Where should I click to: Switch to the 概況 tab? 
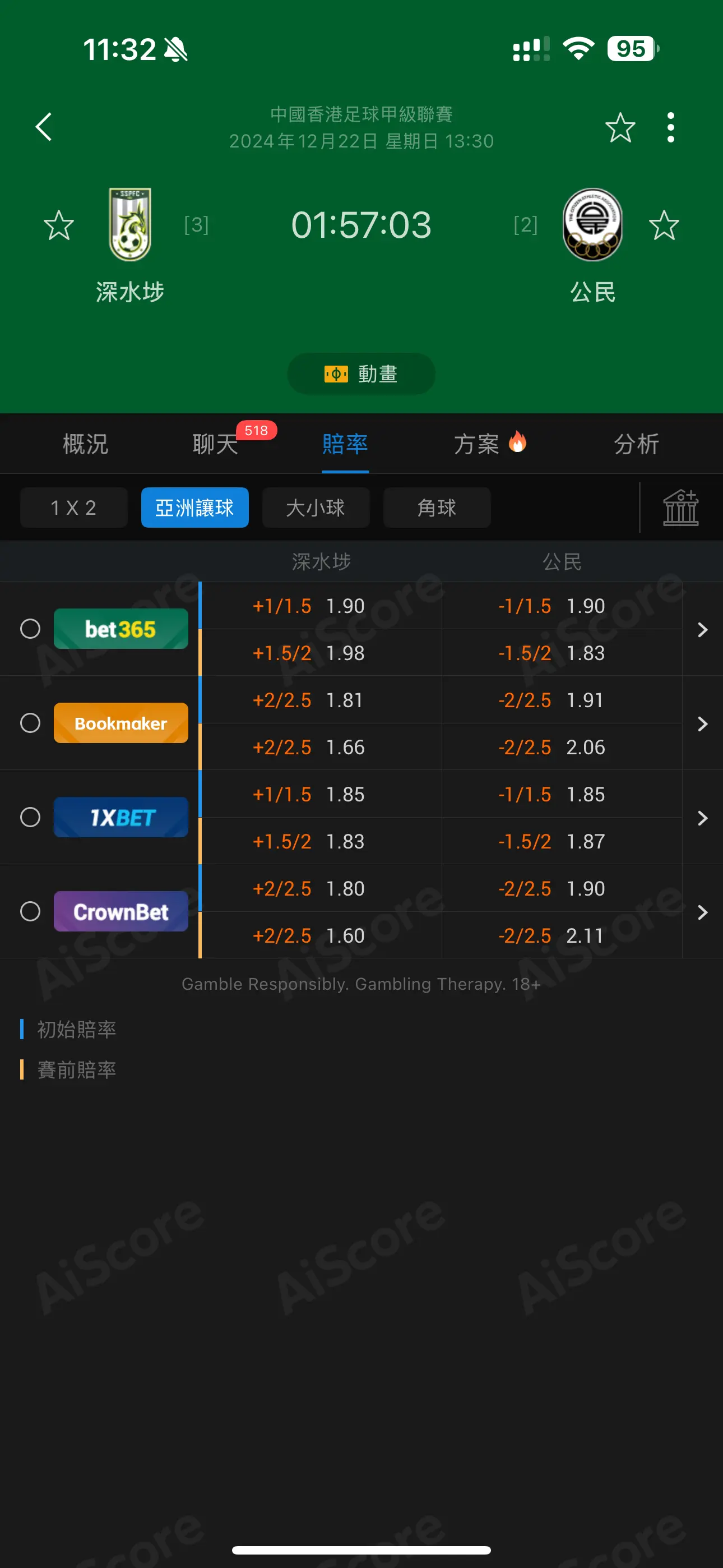[x=85, y=444]
